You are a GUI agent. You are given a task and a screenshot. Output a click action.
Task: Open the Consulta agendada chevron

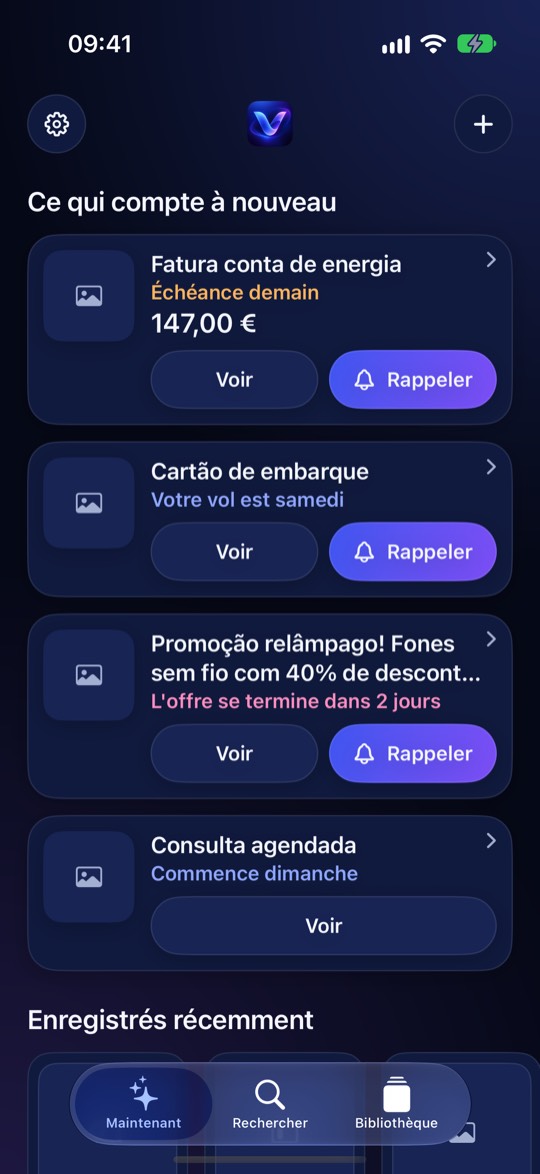click(491, 841)
